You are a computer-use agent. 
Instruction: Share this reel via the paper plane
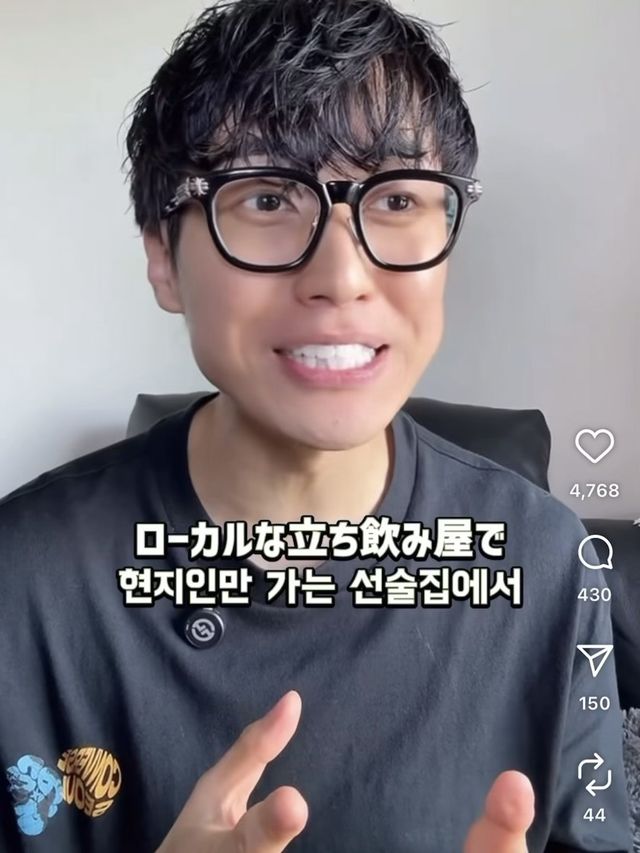594,660
